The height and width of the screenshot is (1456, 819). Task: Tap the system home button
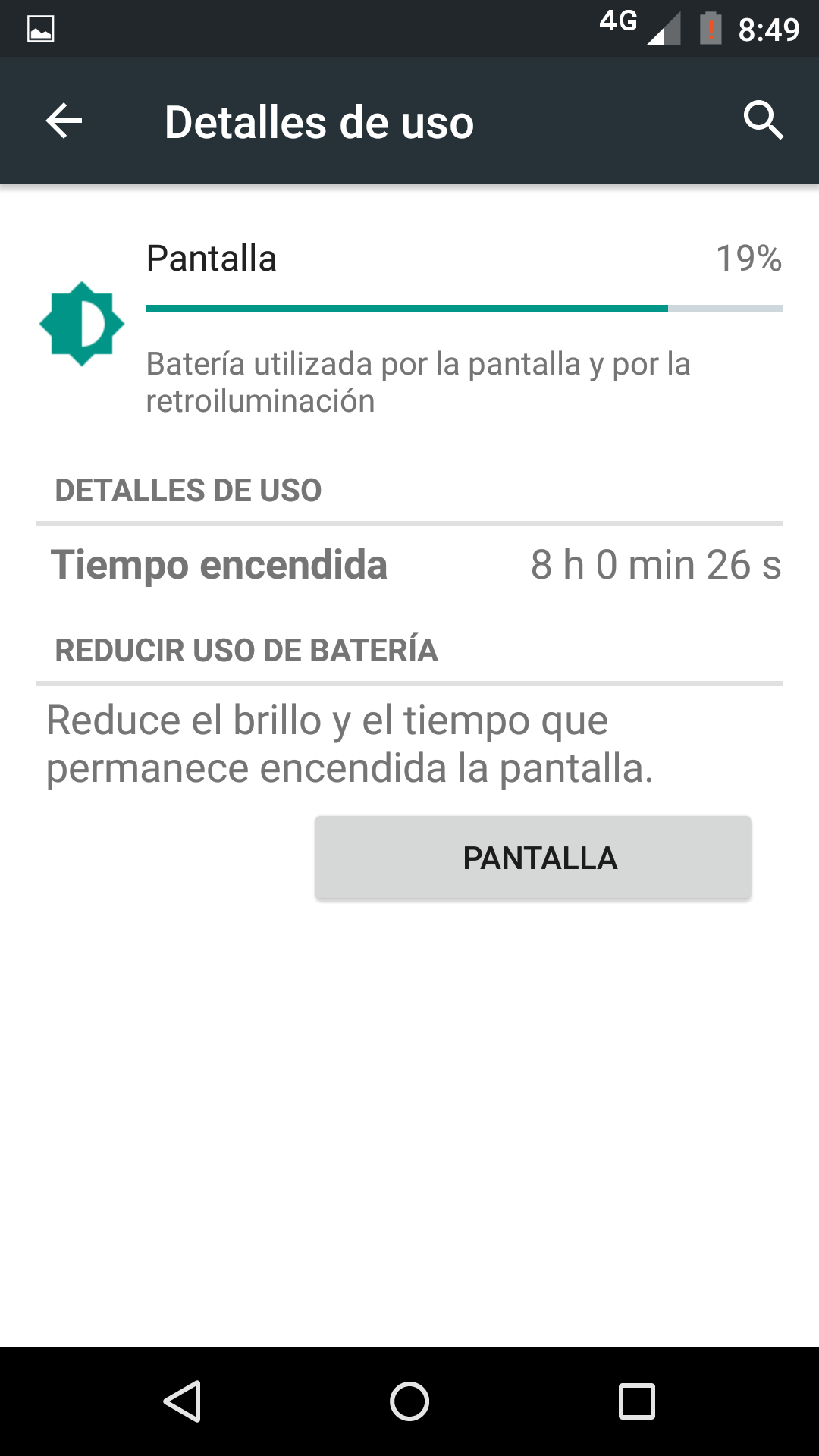click(409, 1401)
